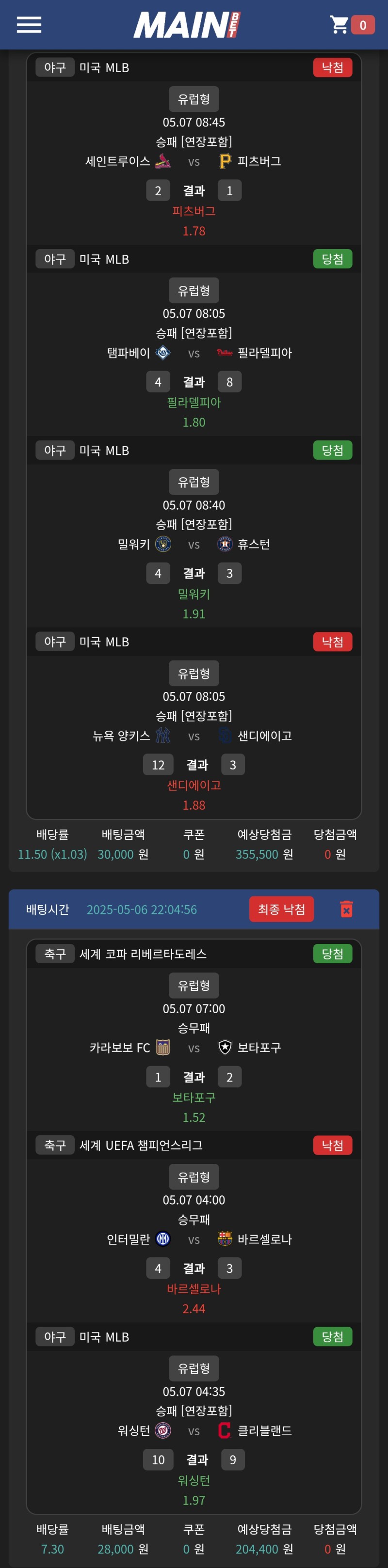Open the hamburger menu
Screen dimensions: 388x1568
coord(29,25)
